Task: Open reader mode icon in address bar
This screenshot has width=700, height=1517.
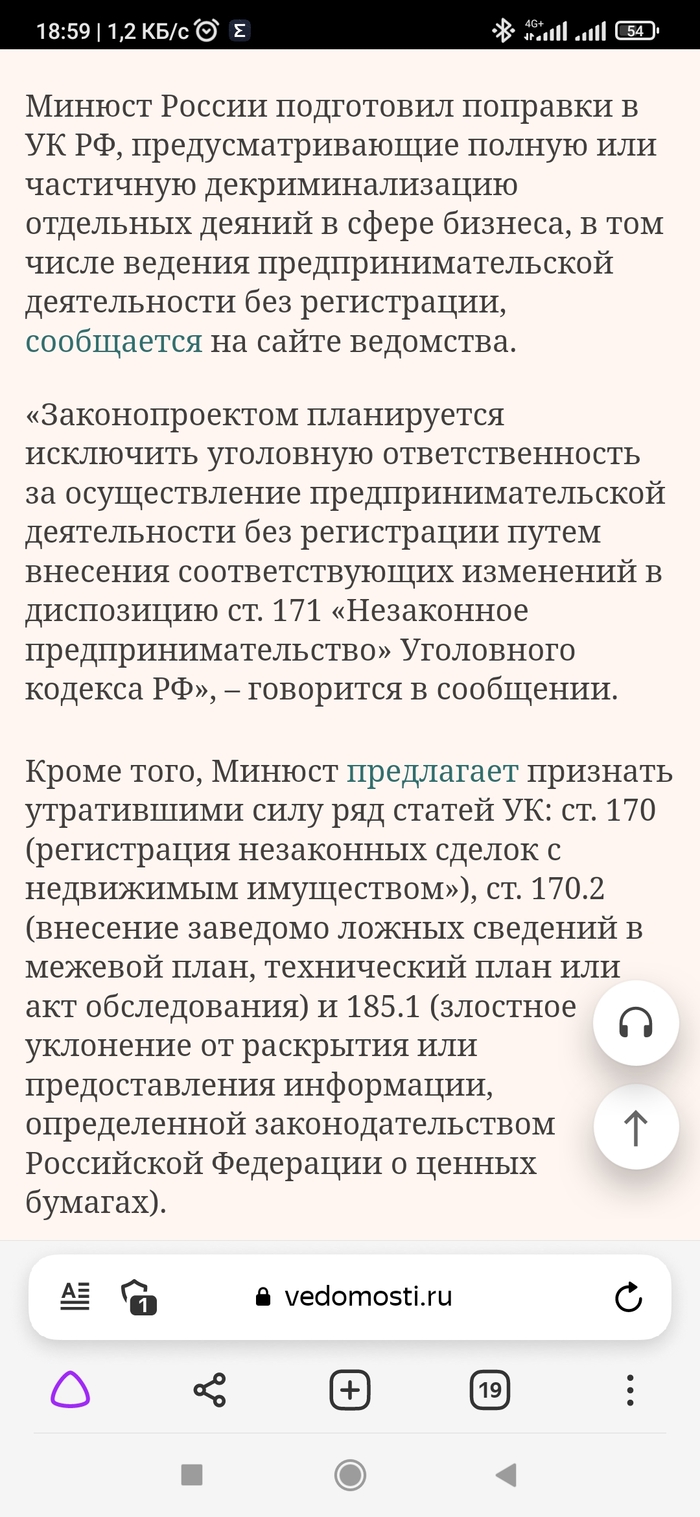Action: click(75, 1296)
